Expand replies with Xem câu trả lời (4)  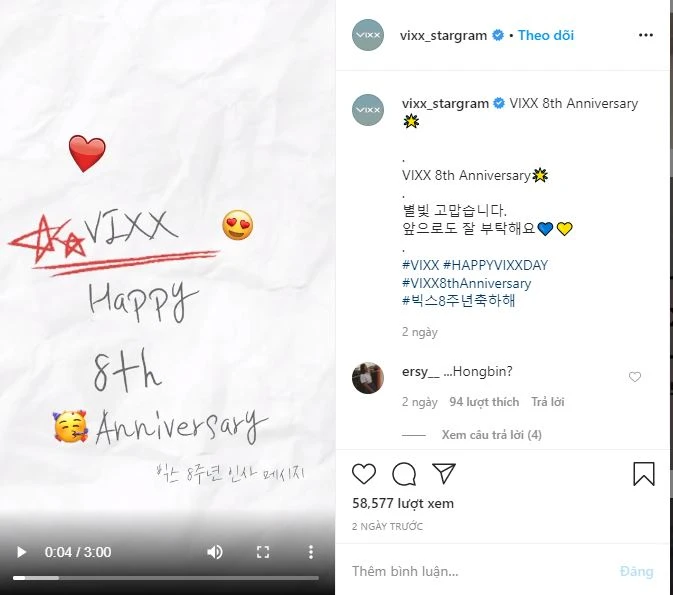point(491,435)
